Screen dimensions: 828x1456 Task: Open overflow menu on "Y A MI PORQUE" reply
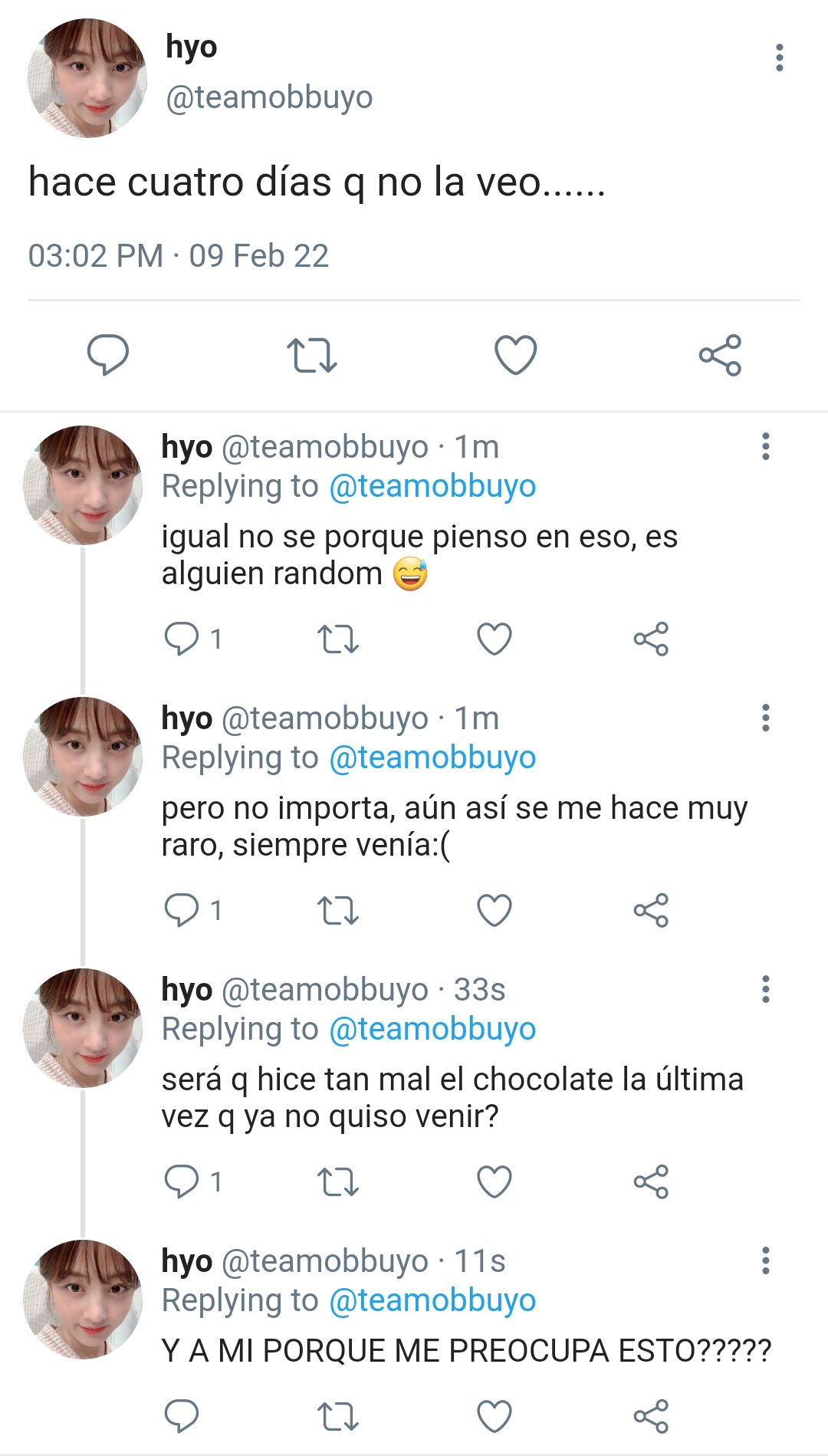pos(765,1260)
